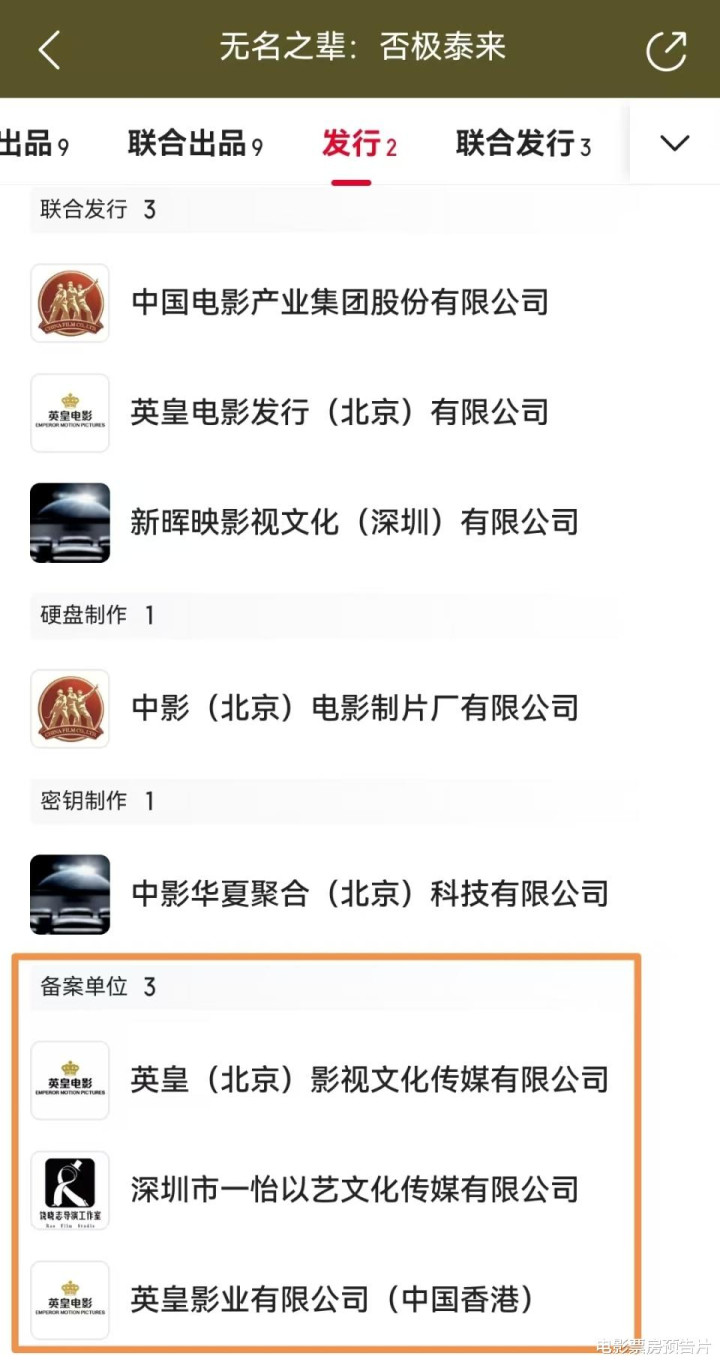Expand the tab list dropdown arrow
This screenshot has width=720, height=1365.
click(675, 143)
